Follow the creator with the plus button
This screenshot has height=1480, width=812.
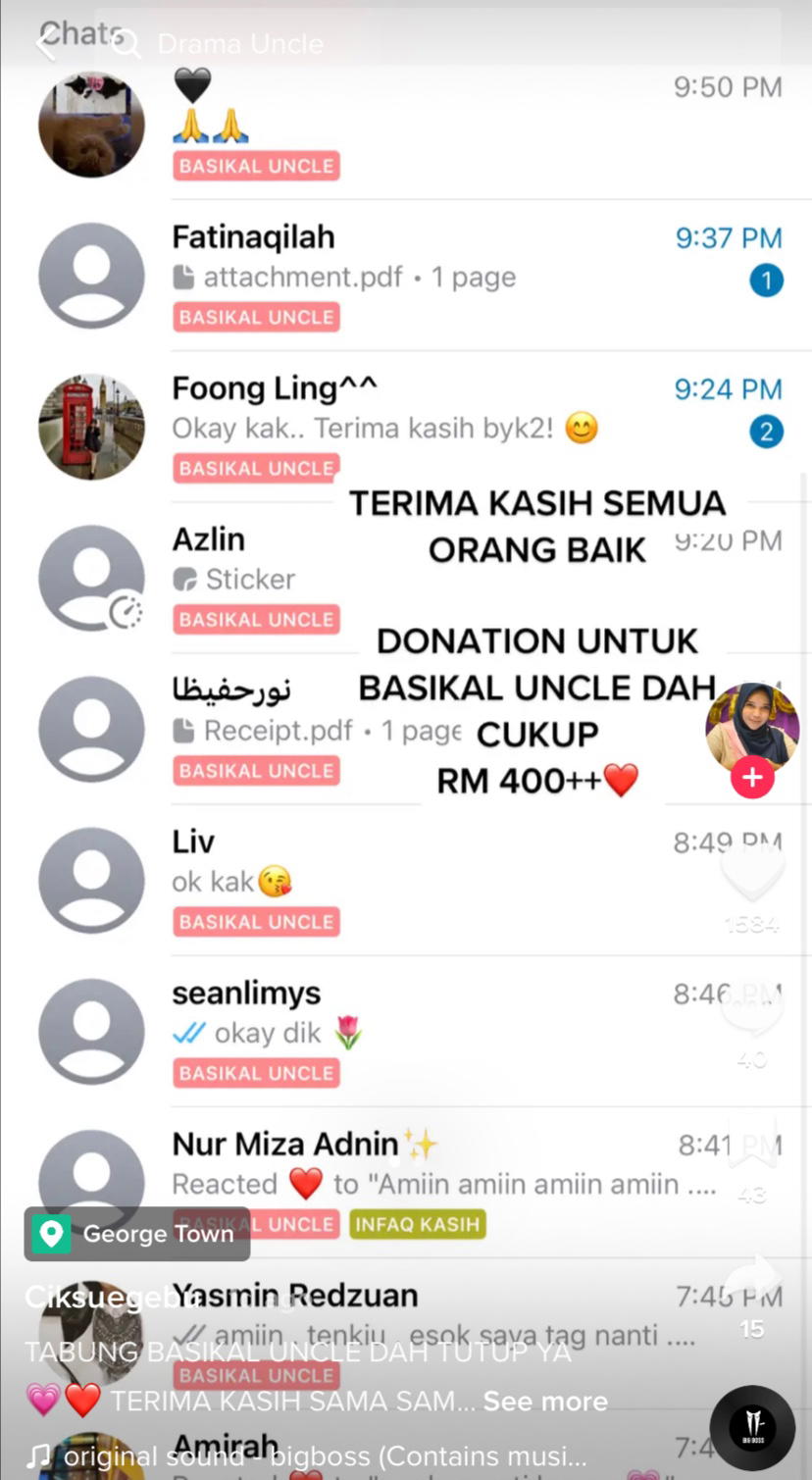(x=752, y=778)
